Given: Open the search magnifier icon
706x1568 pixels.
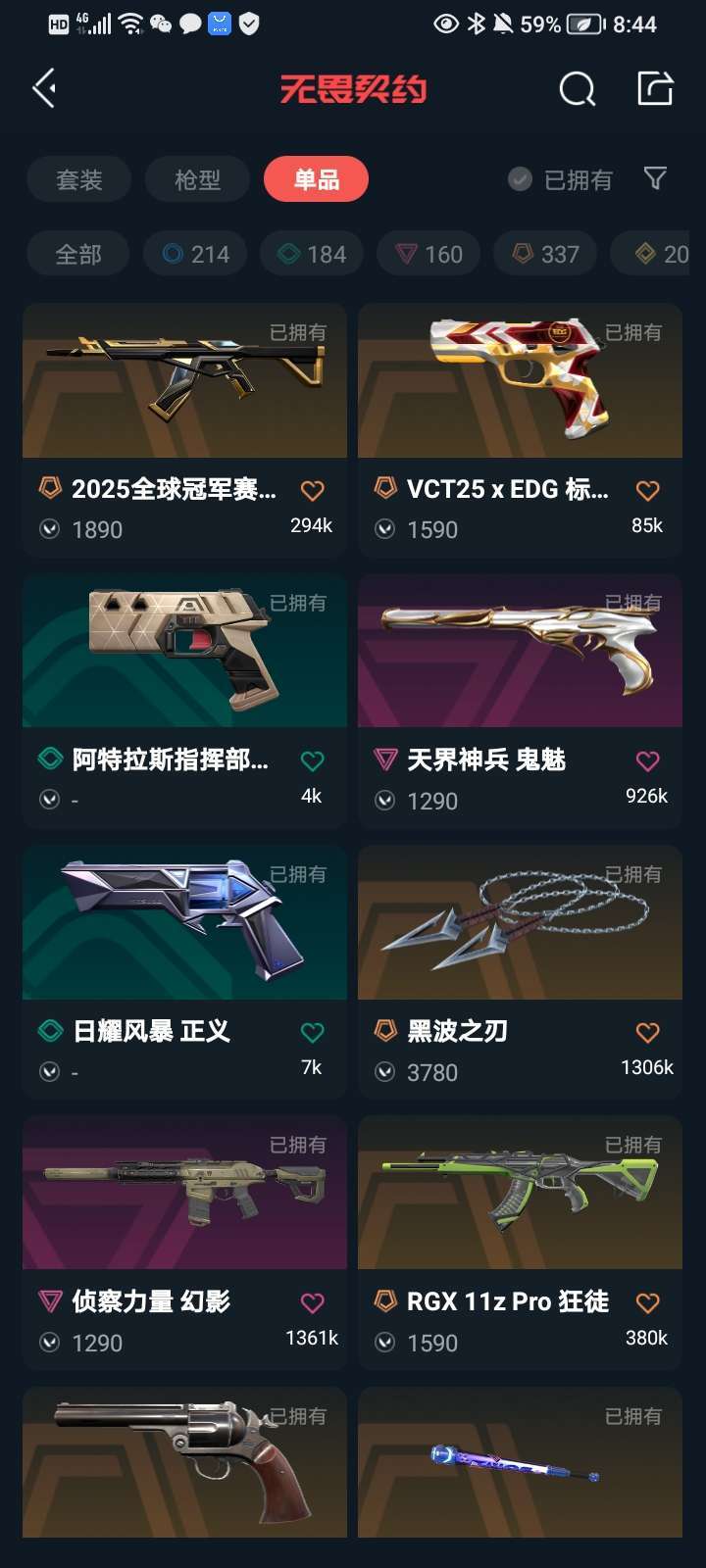Looking at the screenshot, I should (577, 89).
